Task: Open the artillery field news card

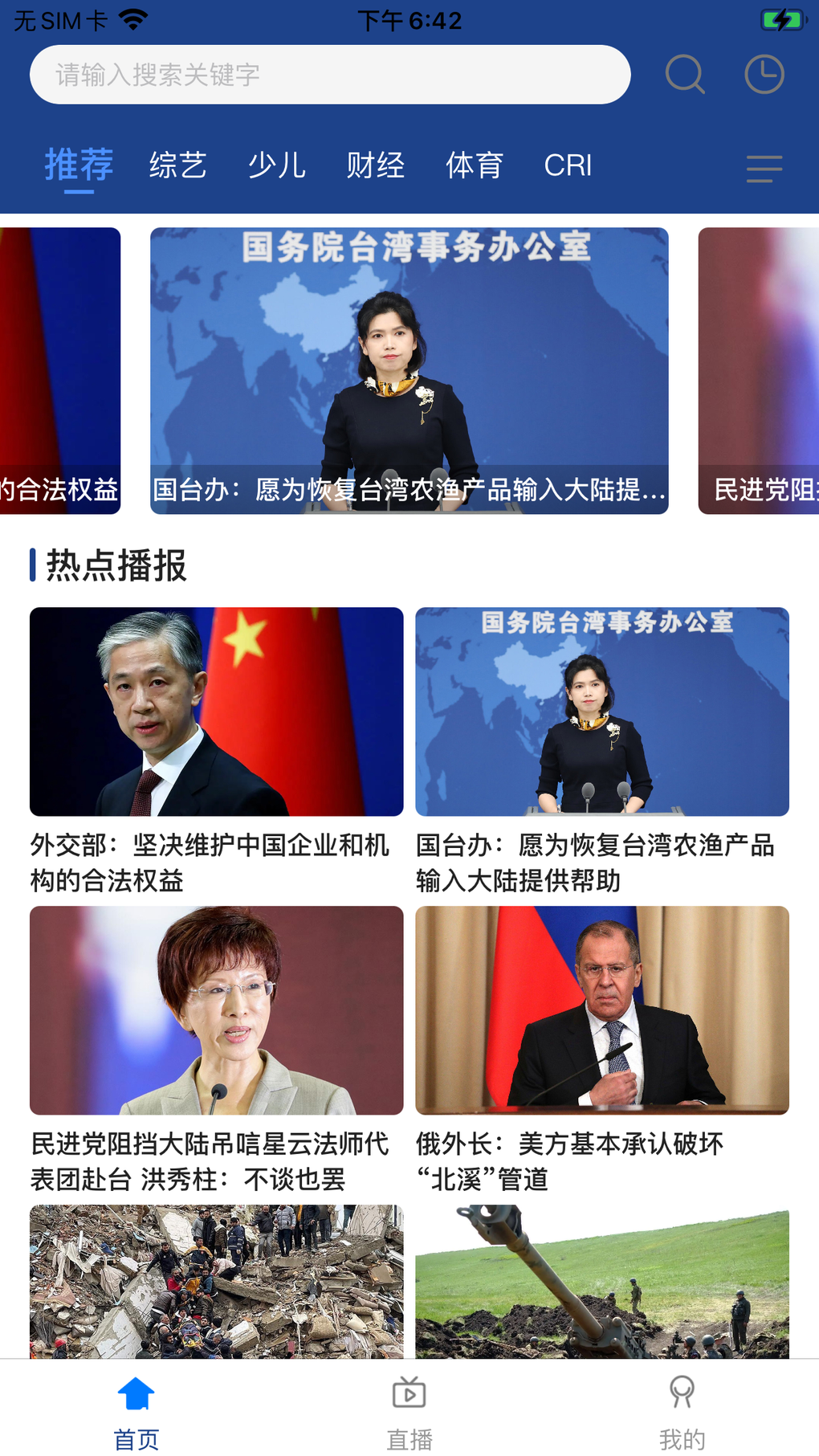Action: tap(601, 1281)
